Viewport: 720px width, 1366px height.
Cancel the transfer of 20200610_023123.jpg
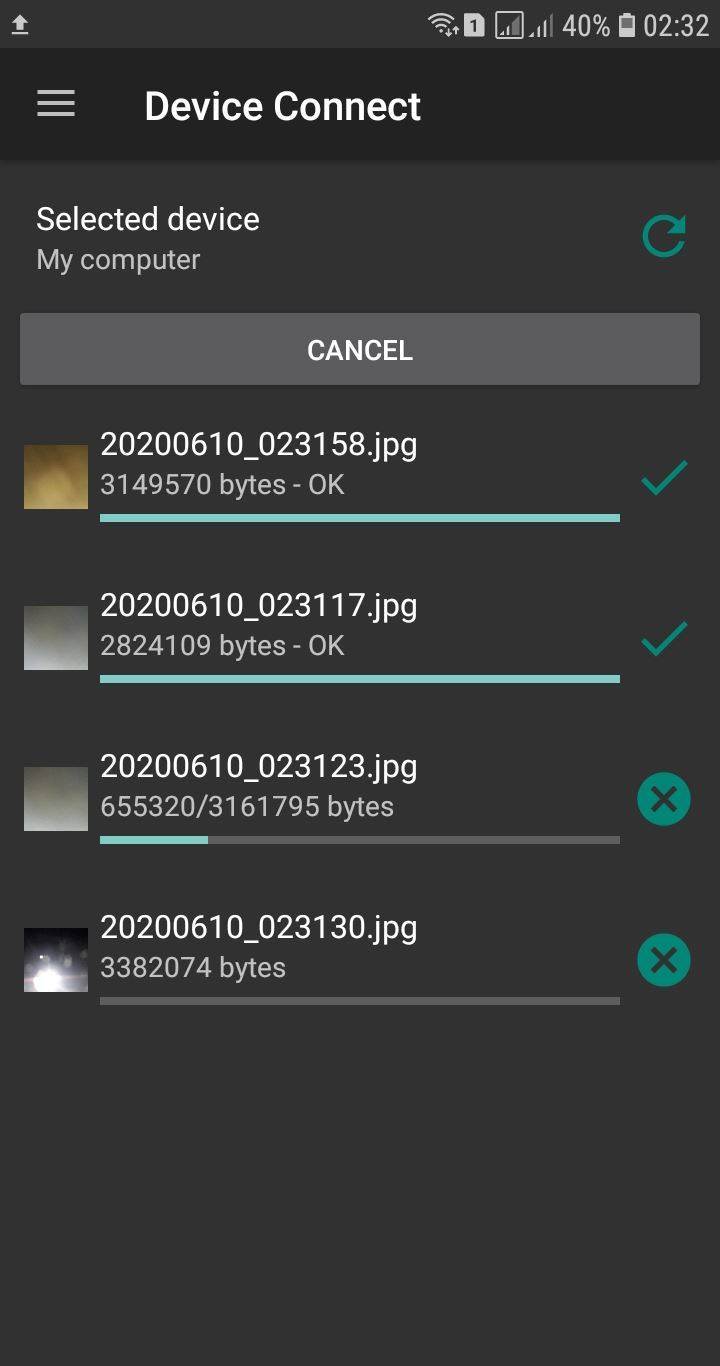coord(663,798)
